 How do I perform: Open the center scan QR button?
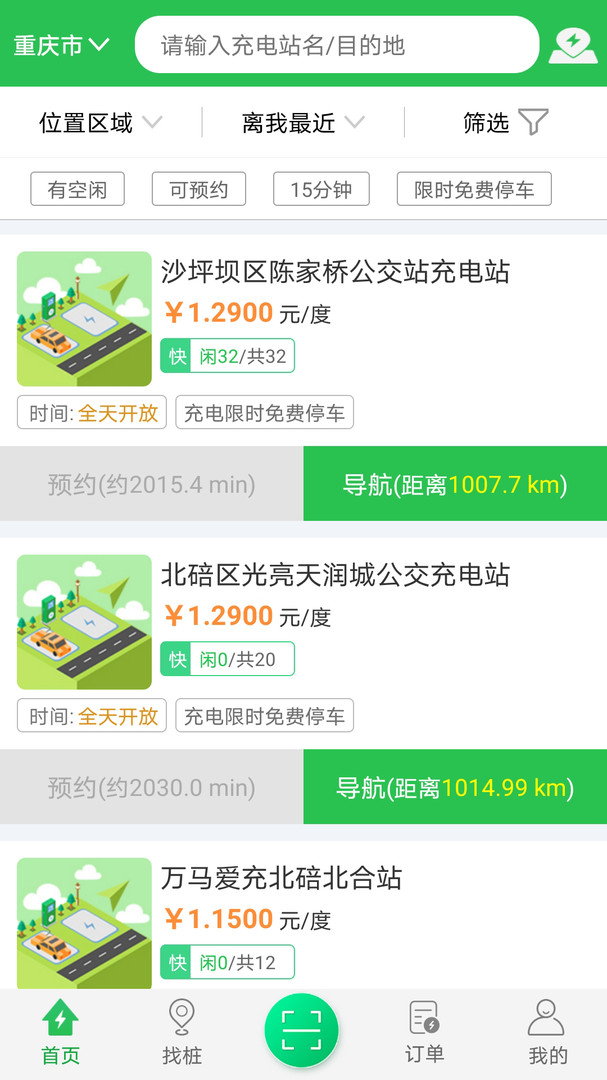coord(301,1030)
